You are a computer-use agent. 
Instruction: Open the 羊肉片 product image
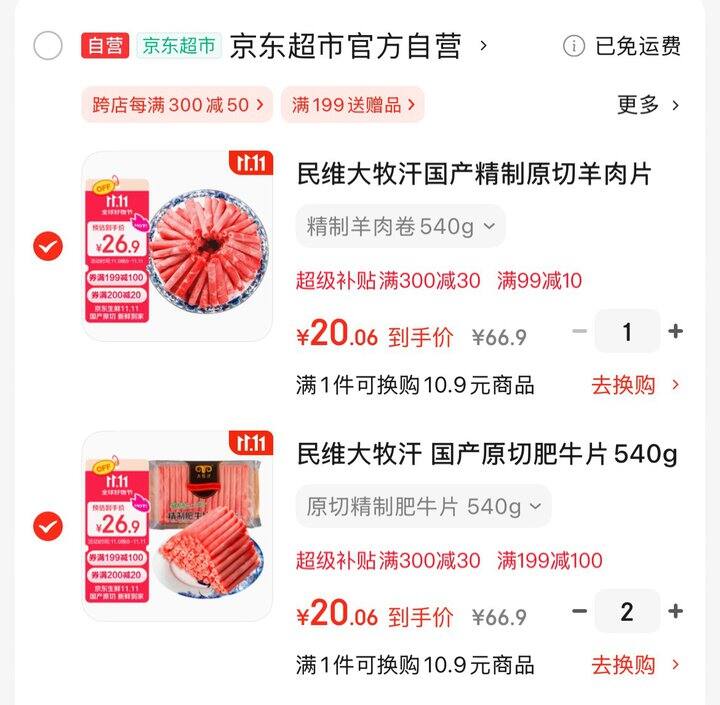coord(177,246)
